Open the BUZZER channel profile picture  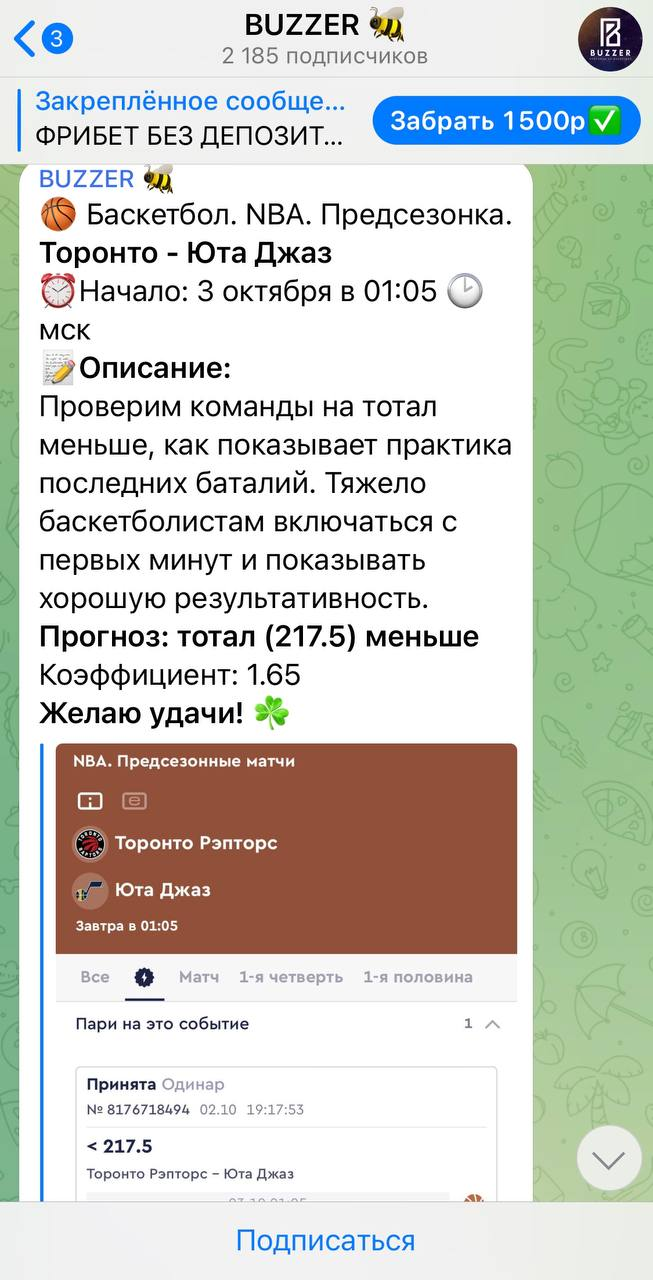609,39
